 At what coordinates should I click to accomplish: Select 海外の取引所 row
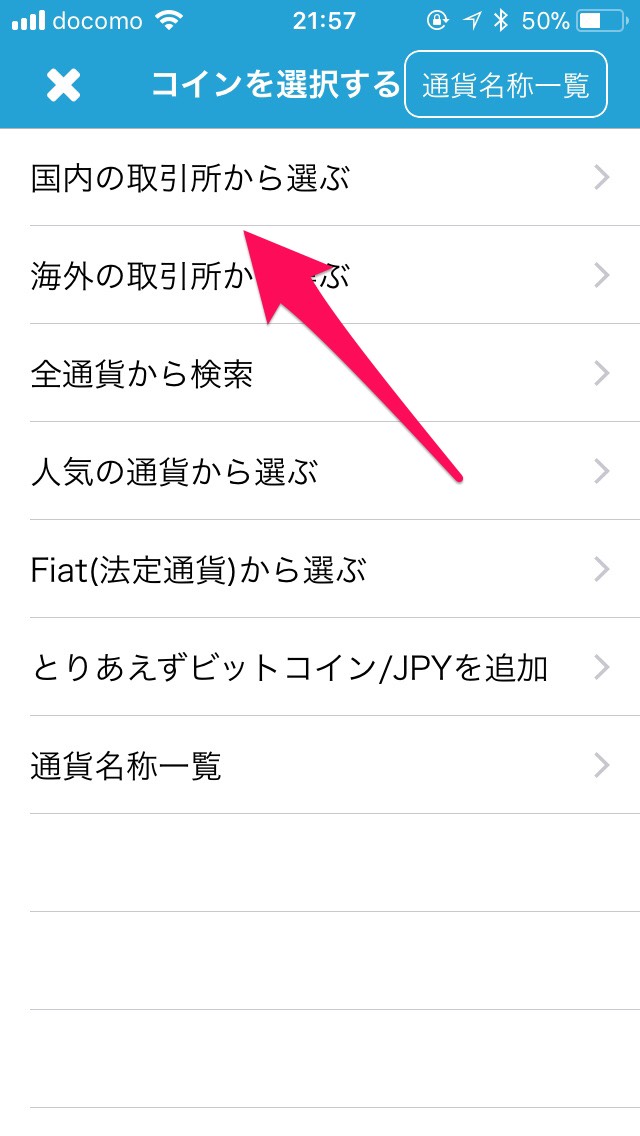click(320, 275)
